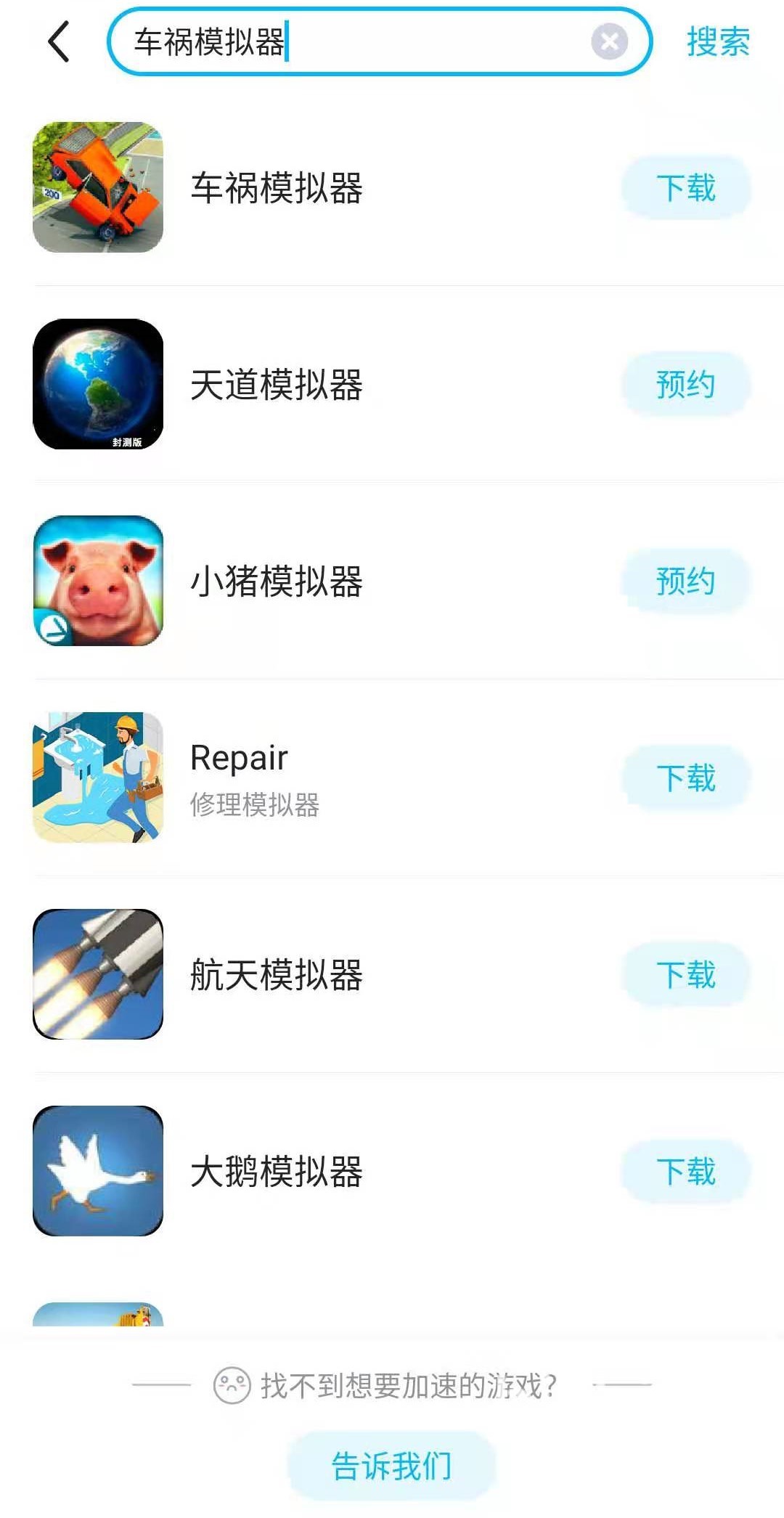784x1518 pixels.
Task: Open the 车祸模拟器 search result
Action: [x=276, y=188]
